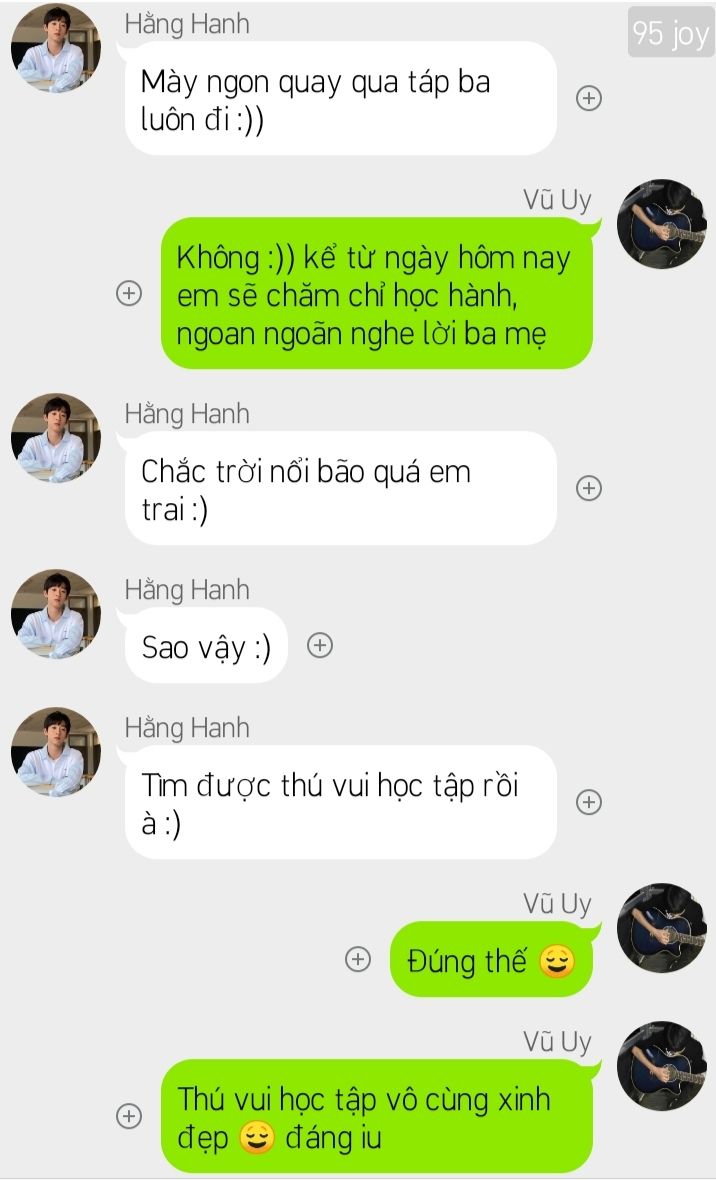This screenshot has width=716, height=1180.
Task: Tap plus icon beside "Không :)) kể từ ngày hôm nay"
Action: (x=129, y=293)
